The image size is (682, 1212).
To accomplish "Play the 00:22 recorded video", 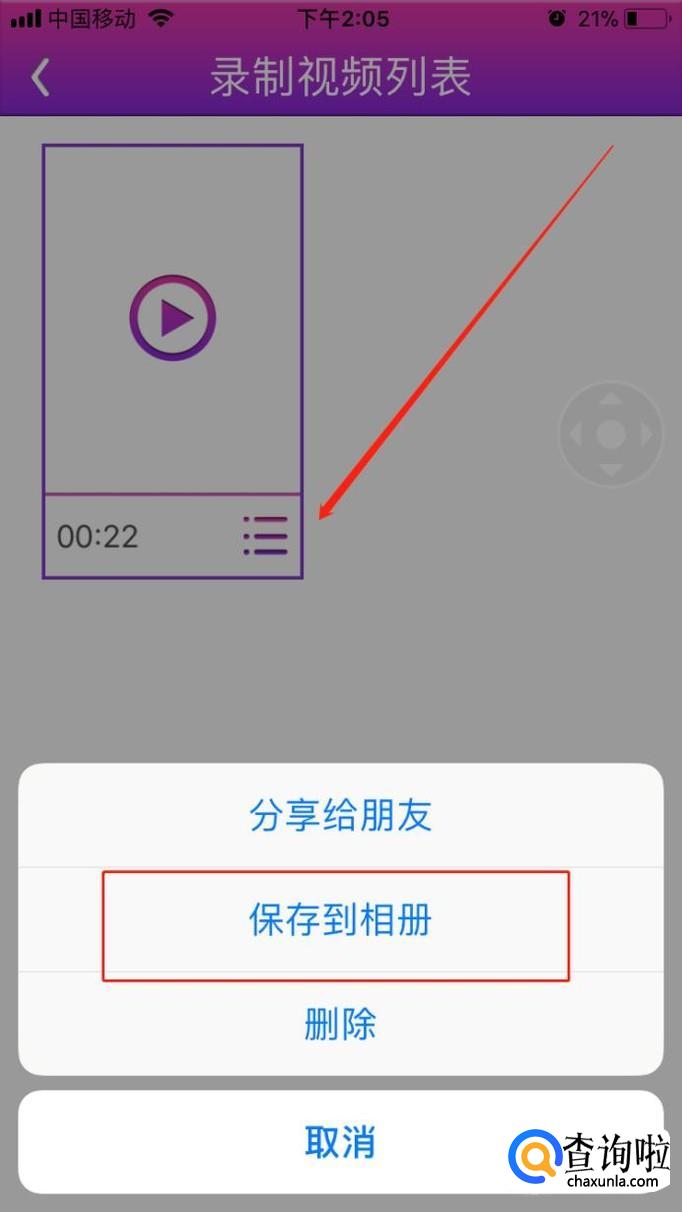I will click(x=172, y=319).
